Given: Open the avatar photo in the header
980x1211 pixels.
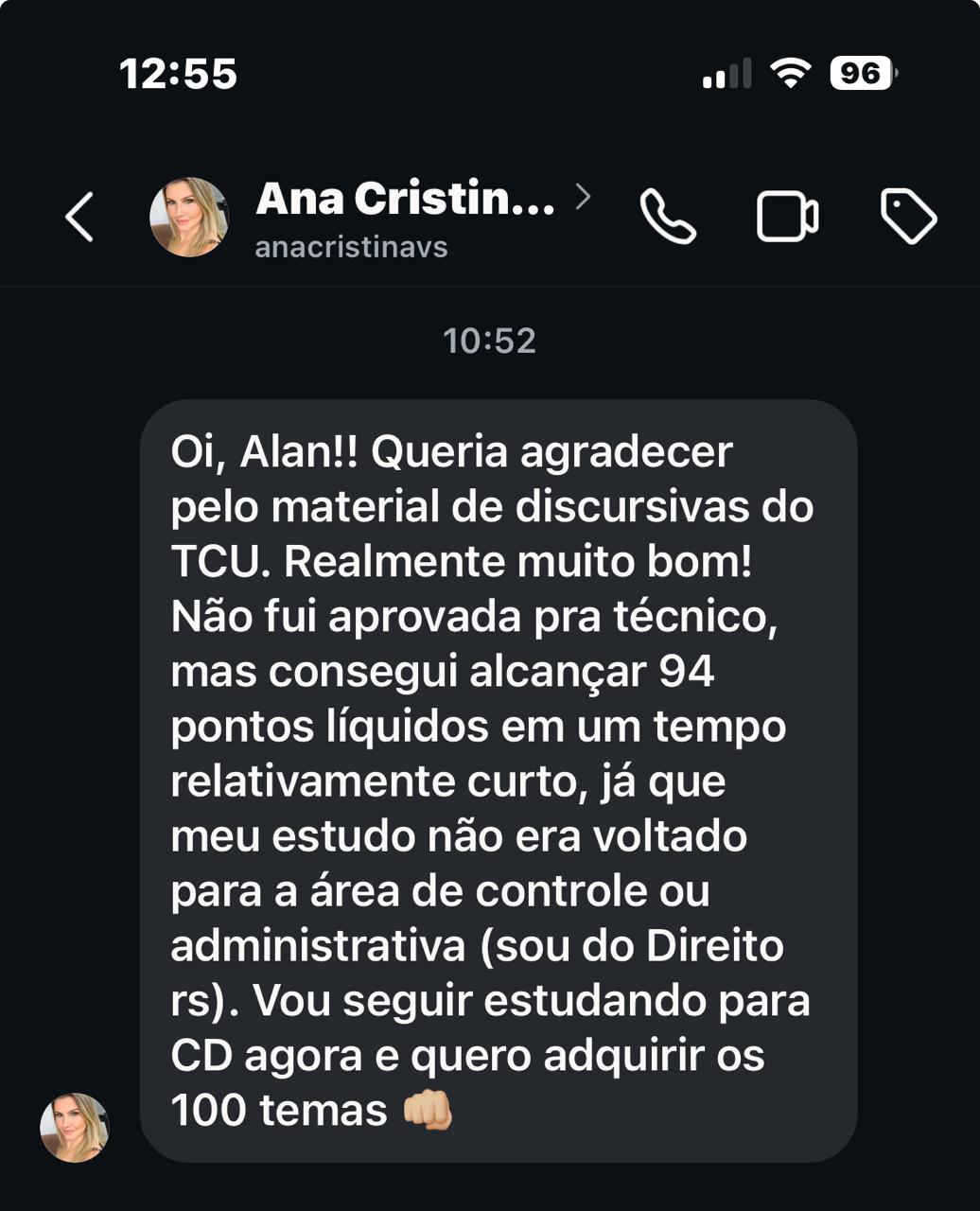Looking at the screenshot, I should (x=189, y=217).
